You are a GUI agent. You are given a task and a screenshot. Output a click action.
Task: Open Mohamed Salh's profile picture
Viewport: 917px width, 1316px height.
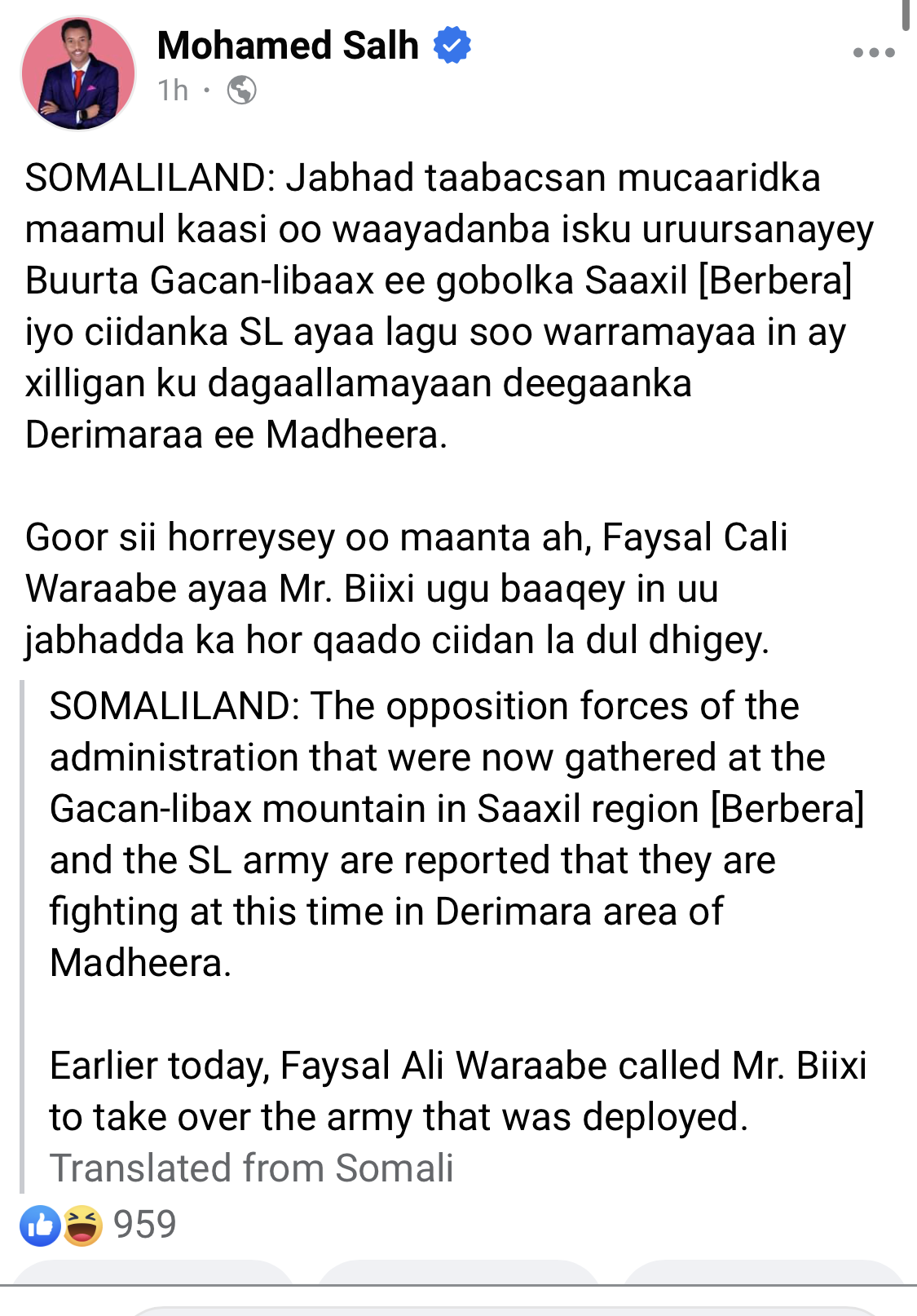[78, 73]
